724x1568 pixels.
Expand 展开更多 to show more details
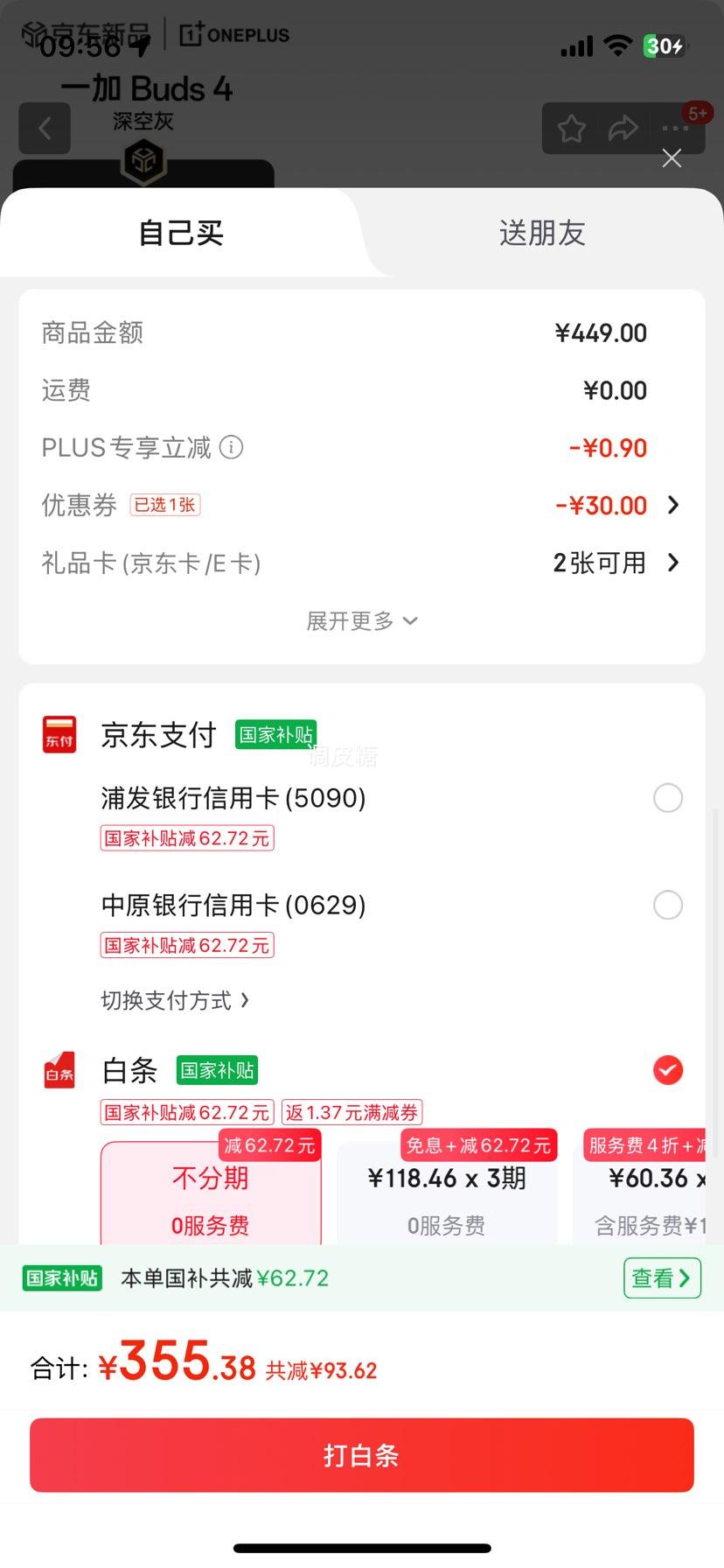tap(362, 620)
